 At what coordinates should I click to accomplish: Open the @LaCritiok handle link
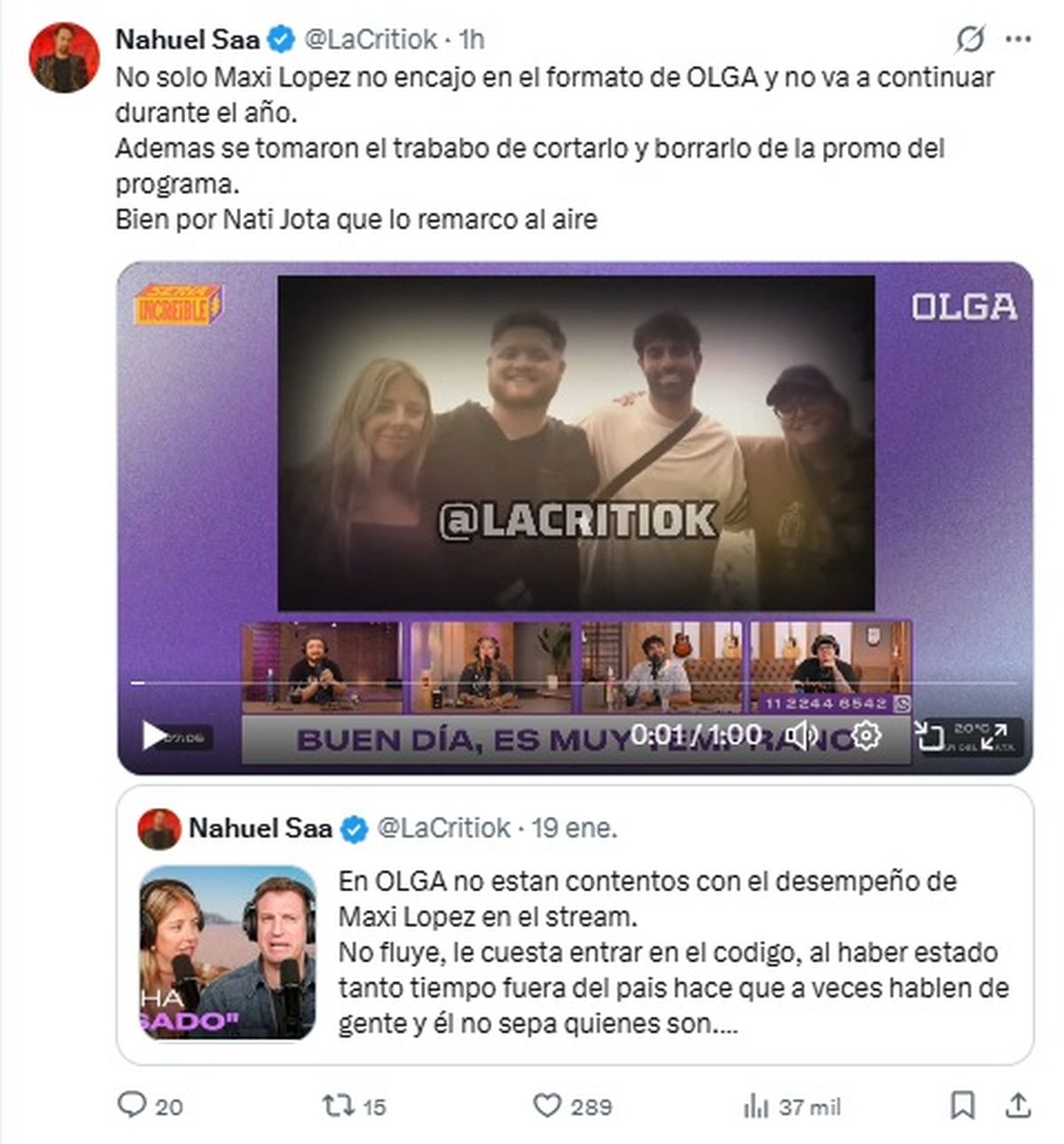[371, 39]
